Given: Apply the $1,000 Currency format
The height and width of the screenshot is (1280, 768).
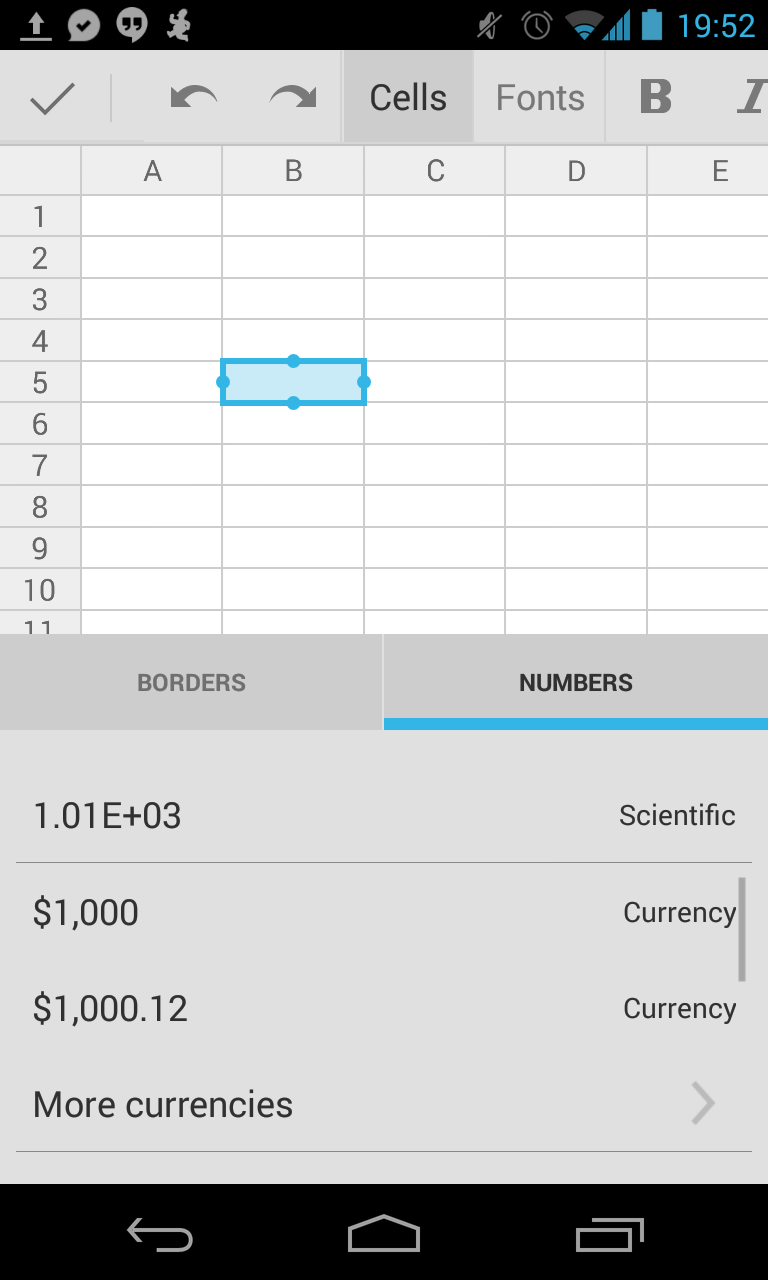Looking at the screenshot, I should (384, 913).
